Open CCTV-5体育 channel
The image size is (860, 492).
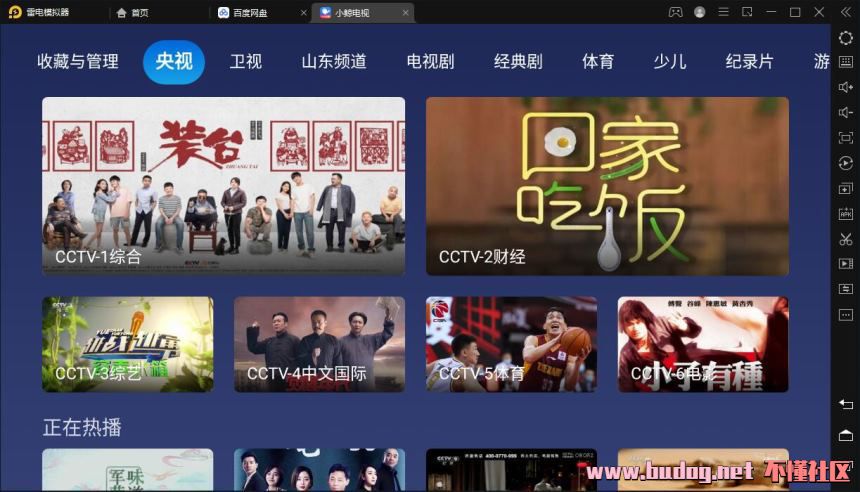pyautogui.click(x=511, y=344)
